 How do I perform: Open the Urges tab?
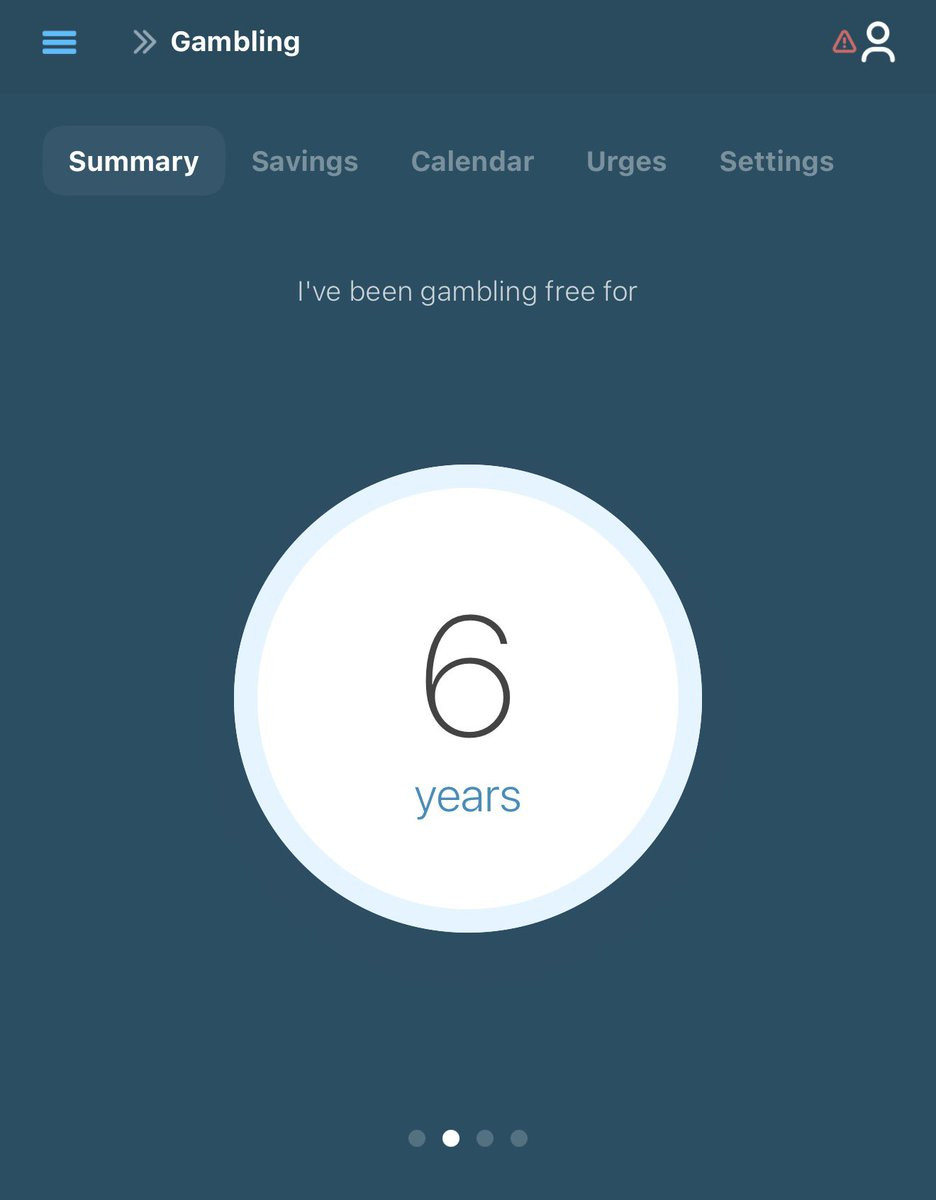click(626, 161)
